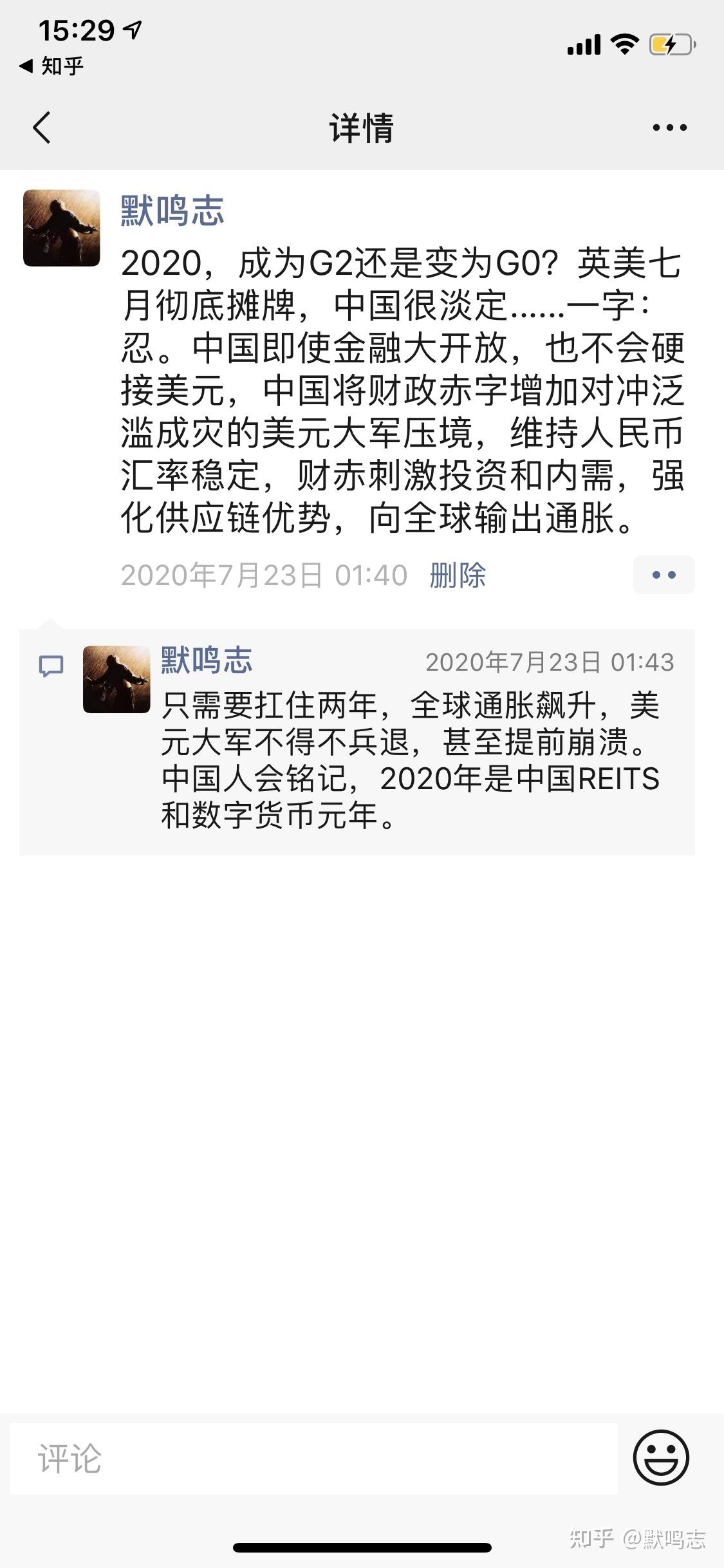Delete the post with 删除

point(458,575)
